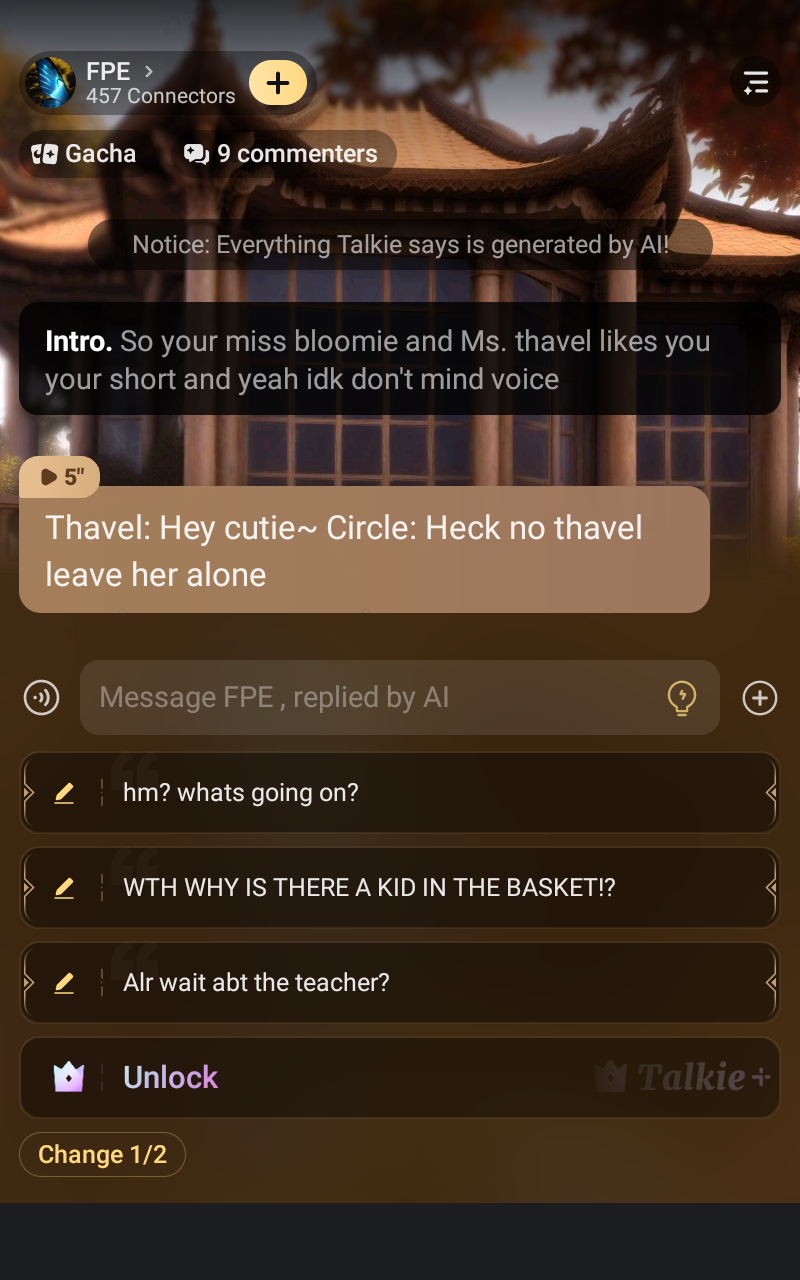View the 9 commenters

(x=281, y=154)
